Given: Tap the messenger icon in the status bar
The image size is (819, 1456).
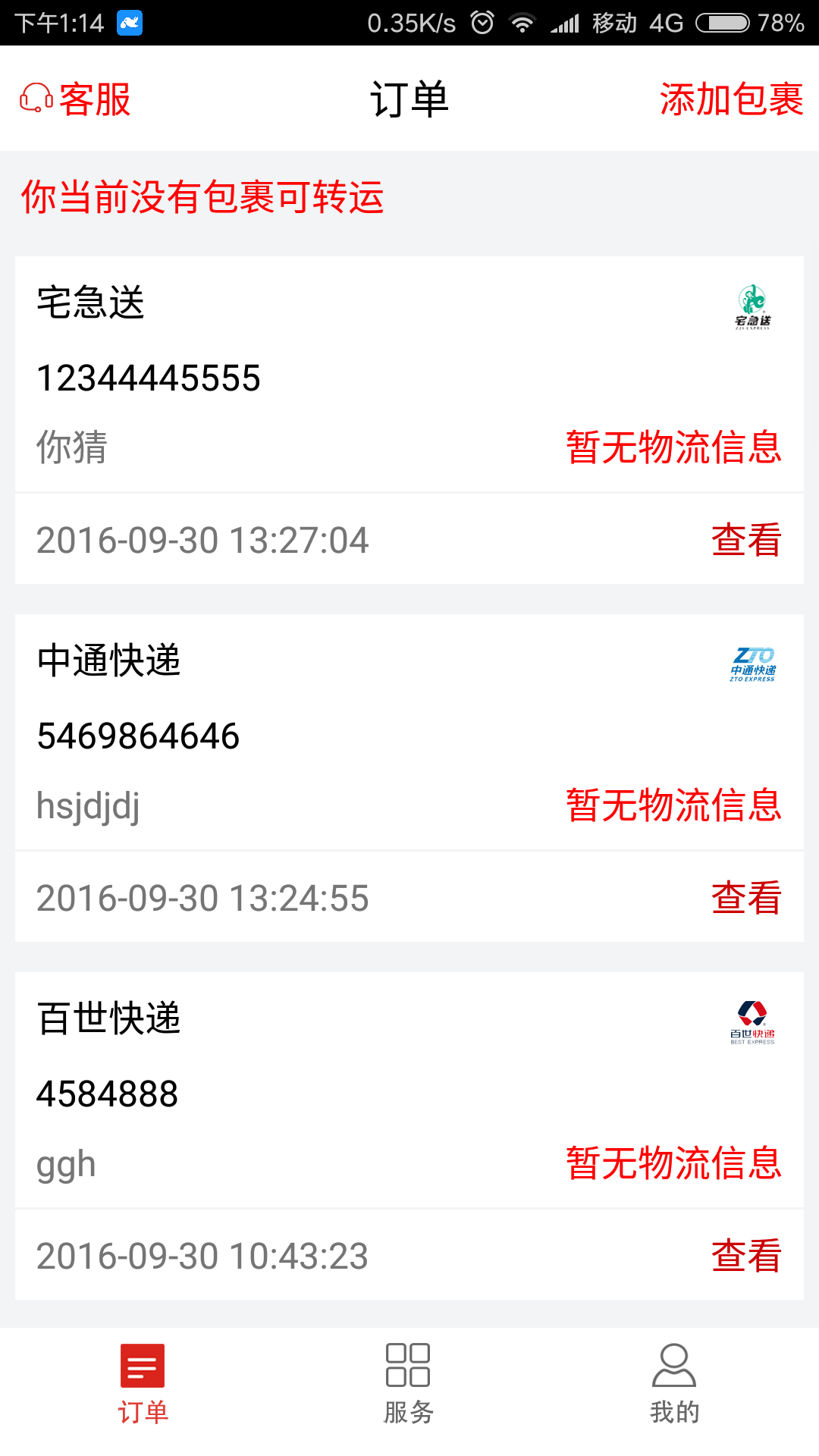Looking at the screenshot, I should point(128,23).
